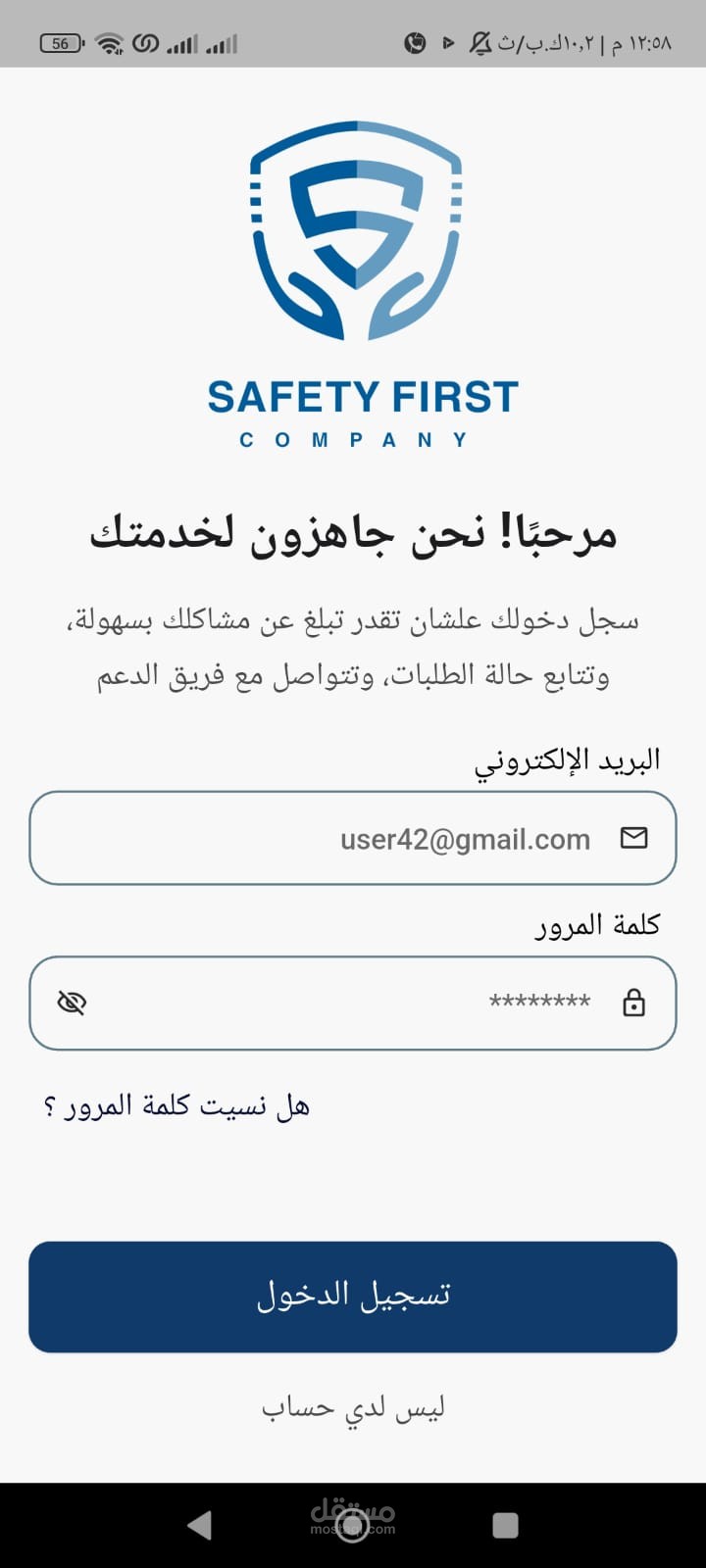Open recent apps from the navigation bar
Screen dimensions: 706x1568
point(505,1525)
